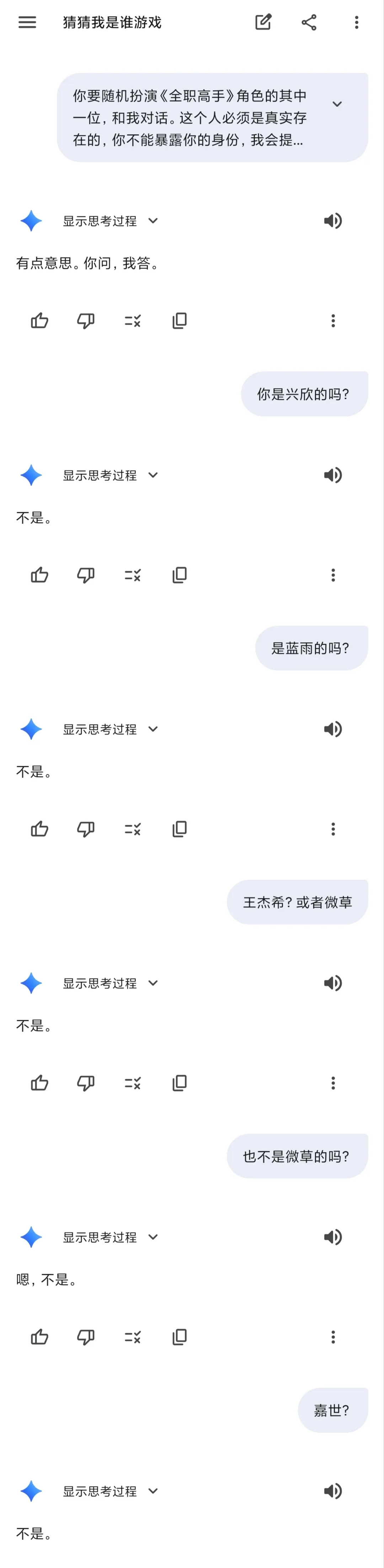Show thinking process after "你是兴欣的吗?"
The height and width of the screenshot is (1568, 384).
pyautogui.click(x=110, y=475)
